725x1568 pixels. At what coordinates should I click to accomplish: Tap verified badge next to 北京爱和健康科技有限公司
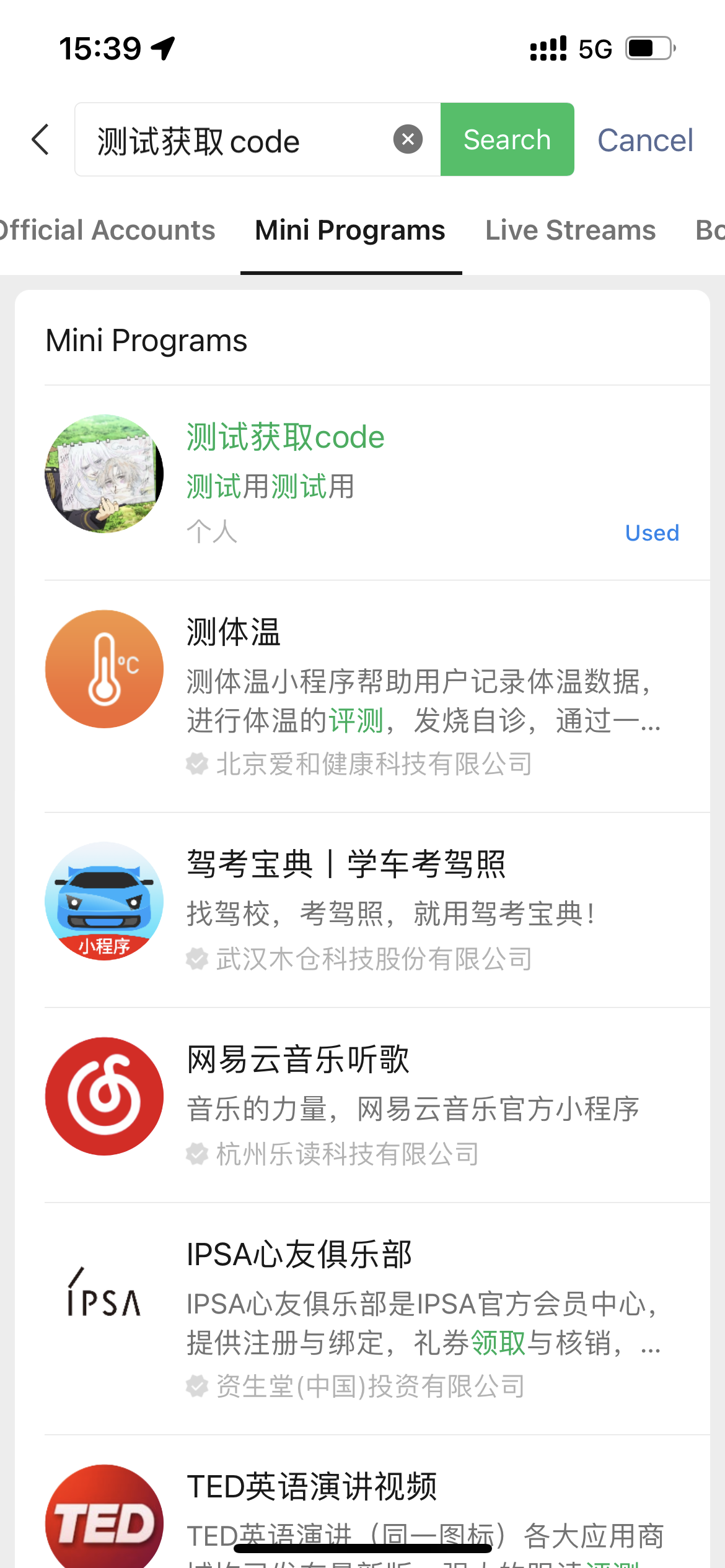tap(196, 765)
